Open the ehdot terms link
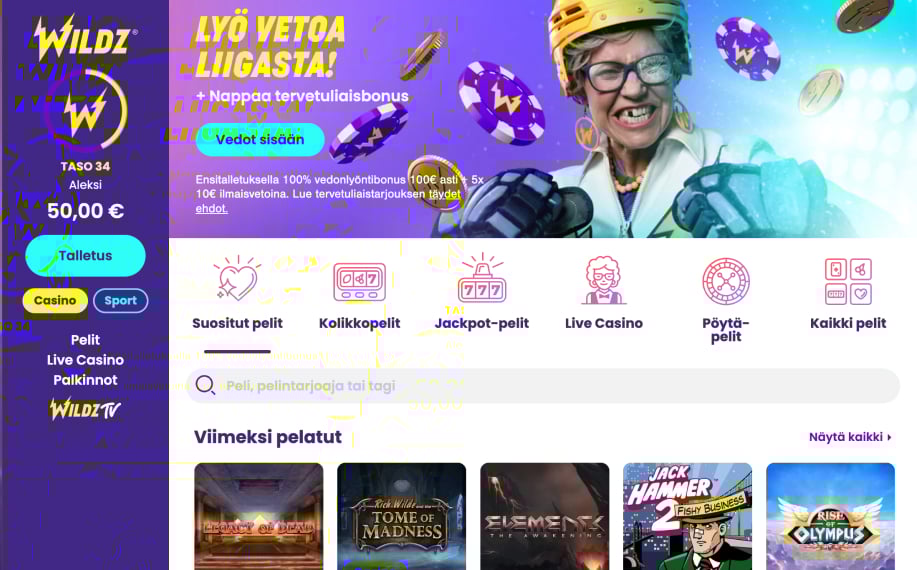Screen dimensions: 917x570 pos(211,209)
